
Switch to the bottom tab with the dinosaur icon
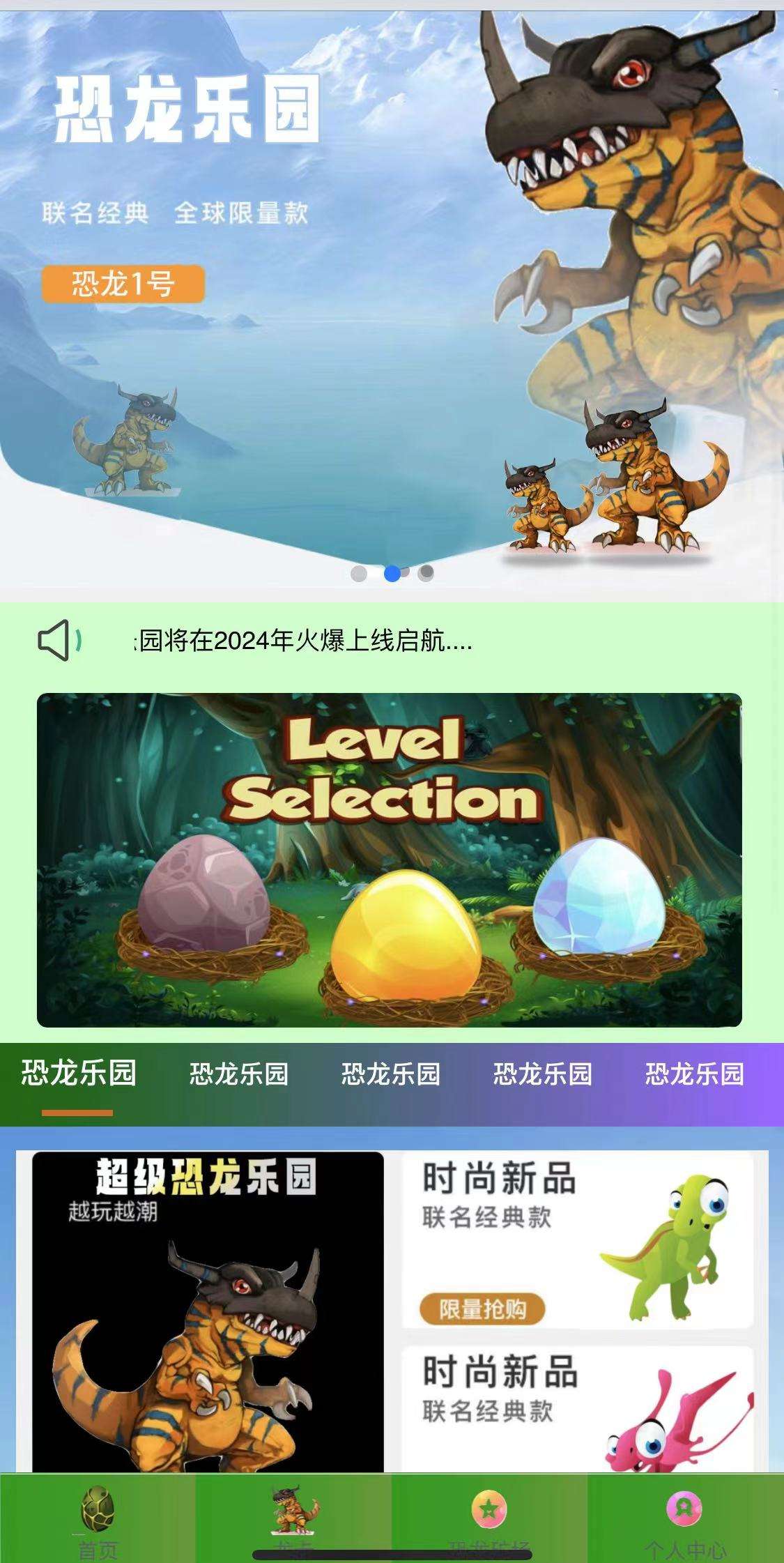click(293, 1517)
